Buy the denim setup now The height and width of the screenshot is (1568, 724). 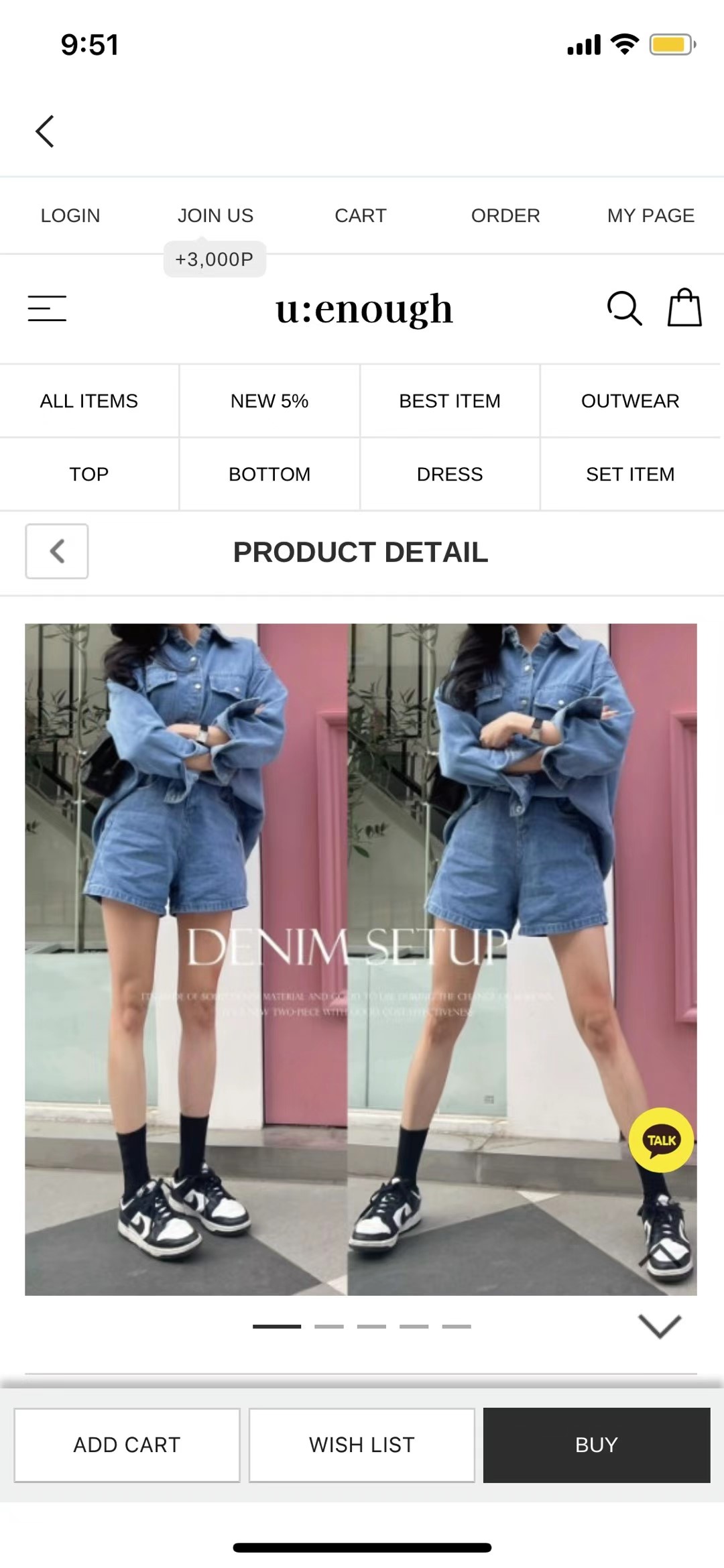(597, 1445)
